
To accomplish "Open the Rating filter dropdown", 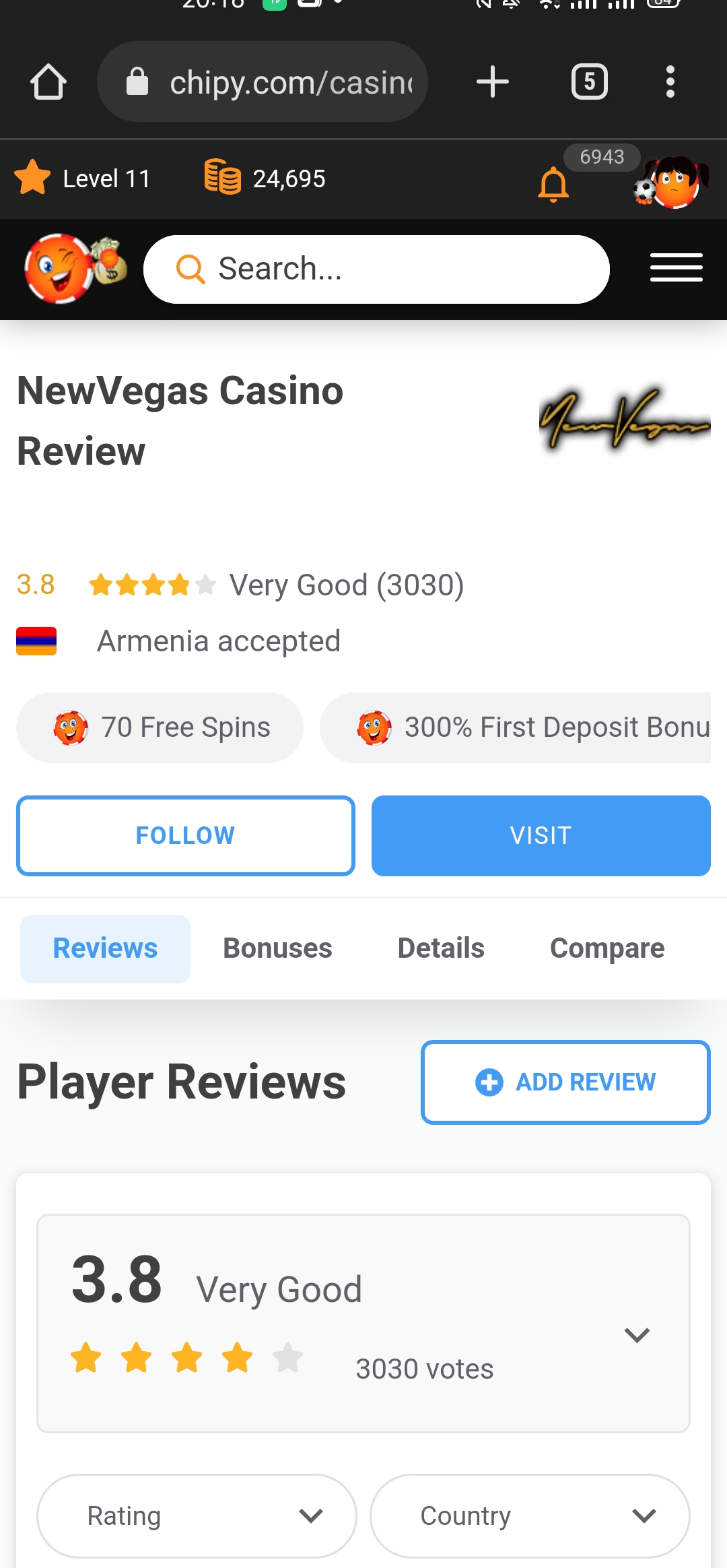I will click(197, 1515).
